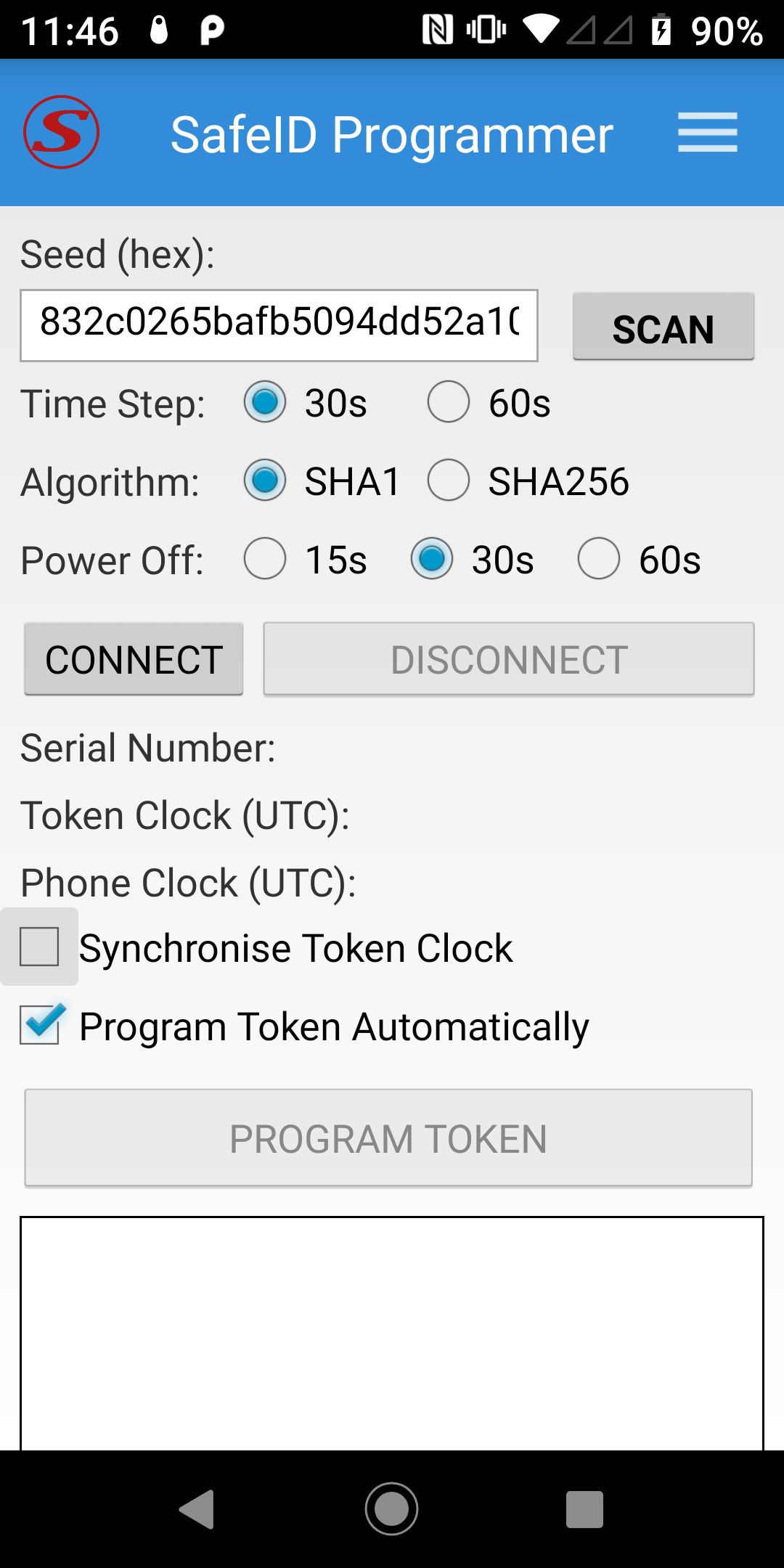Go back using the system back button
Screen dimensions: 784x1568
point(197,1509)
